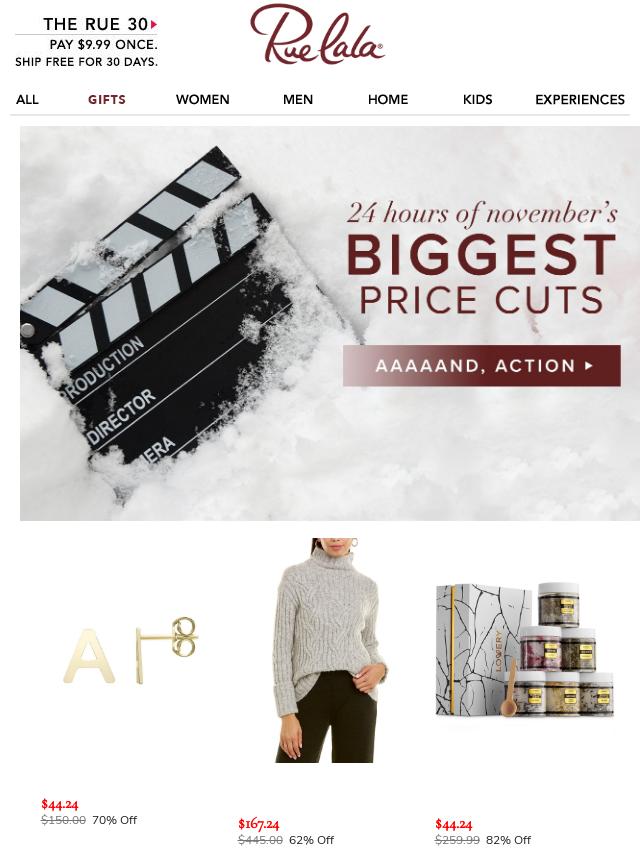Go to the EXPERIENCES category
This screenshot has width=640, height=854.
click(579, 99)
